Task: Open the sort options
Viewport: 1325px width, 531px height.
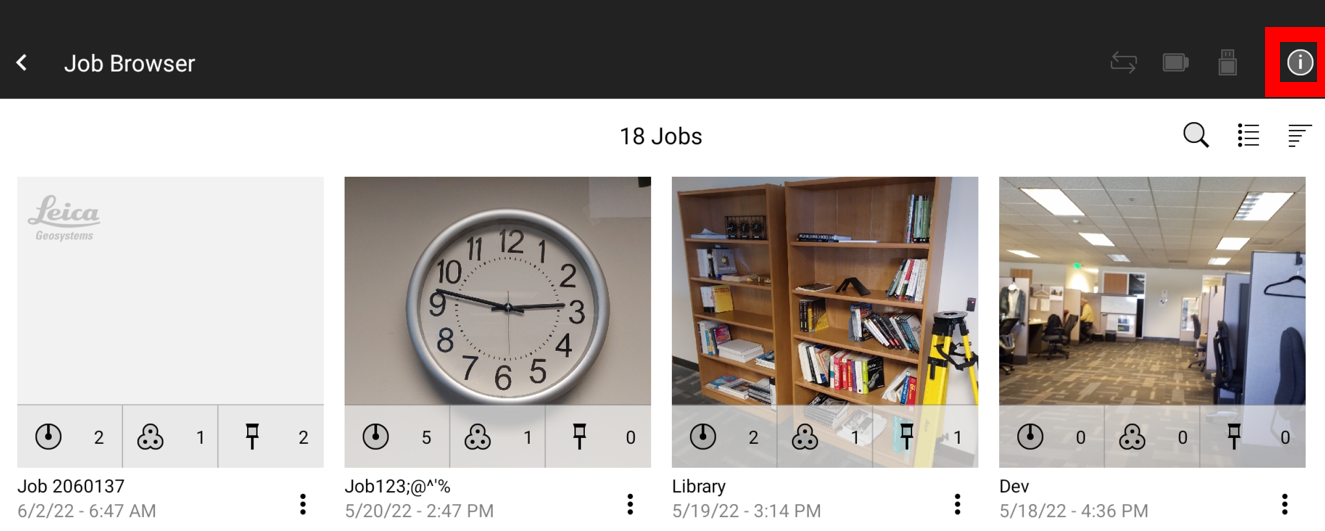Action: [1298, 136]
